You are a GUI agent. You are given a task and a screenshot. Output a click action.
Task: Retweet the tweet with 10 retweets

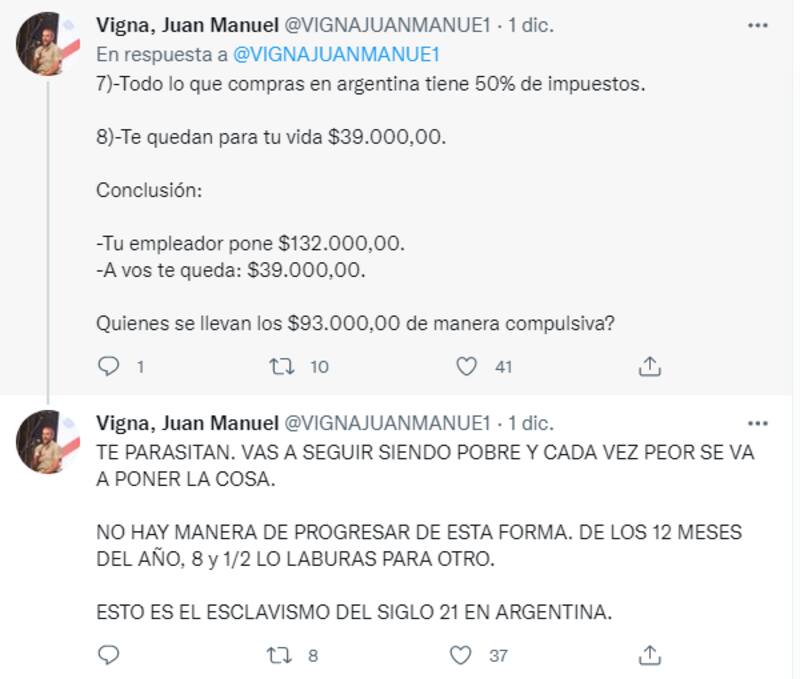(x=281, y=367)
